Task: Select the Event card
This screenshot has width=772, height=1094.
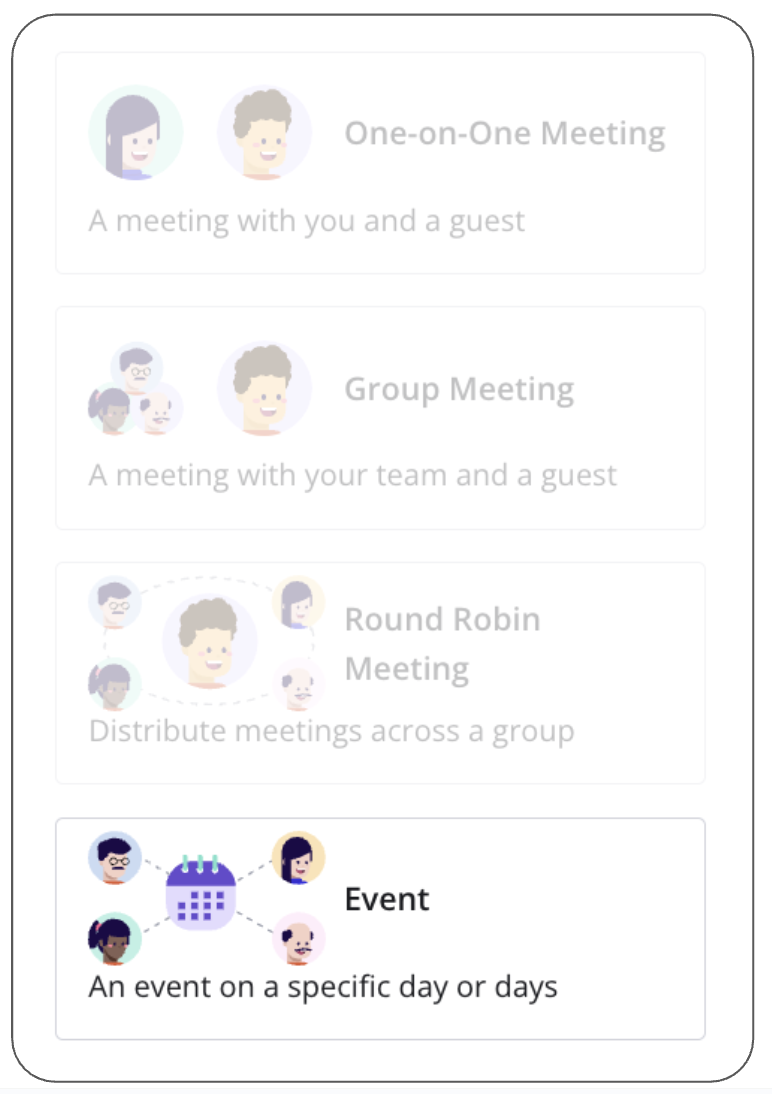Action: 380,928
